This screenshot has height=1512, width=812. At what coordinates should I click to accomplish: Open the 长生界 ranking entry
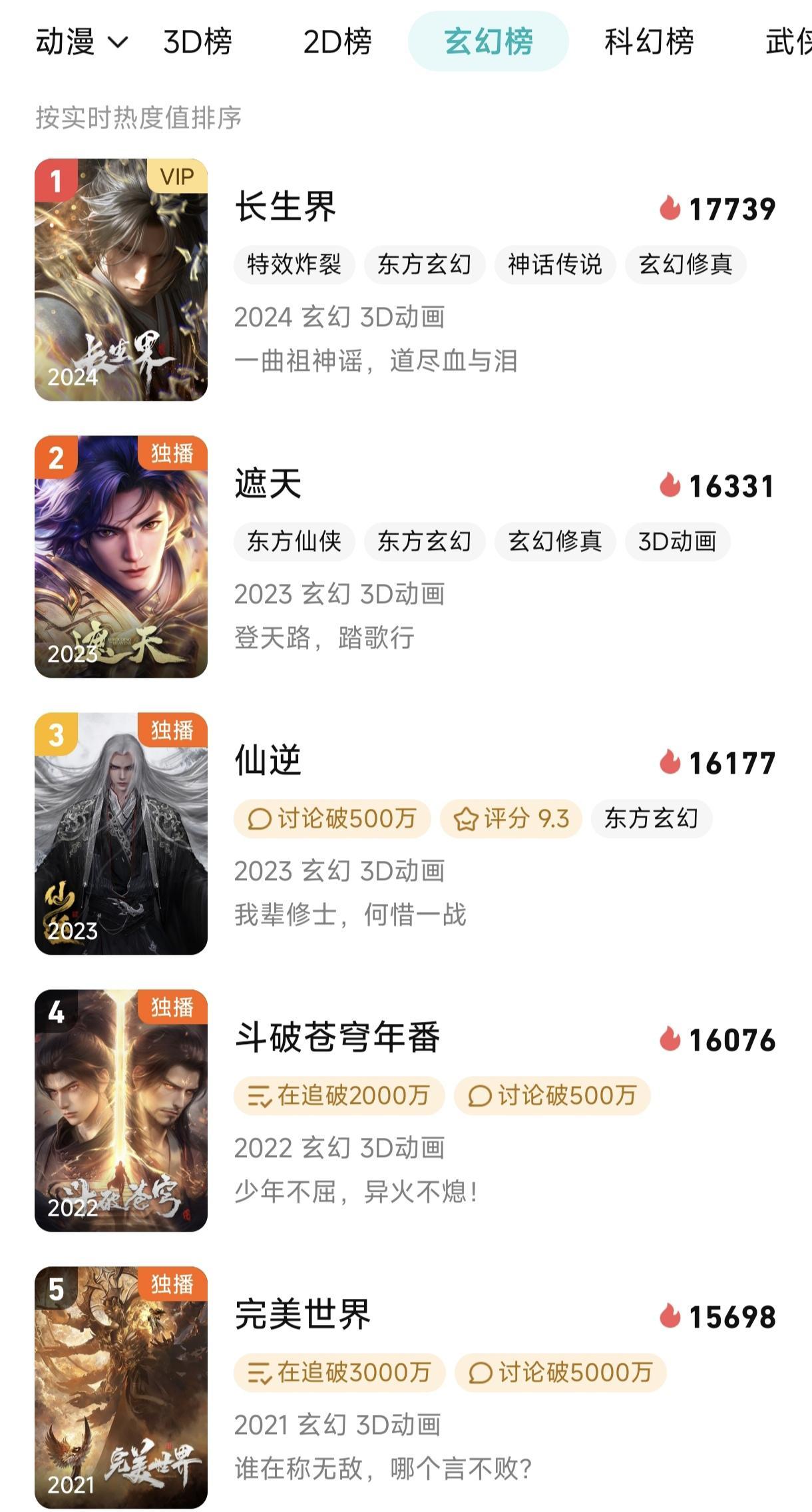coord(286,206)
